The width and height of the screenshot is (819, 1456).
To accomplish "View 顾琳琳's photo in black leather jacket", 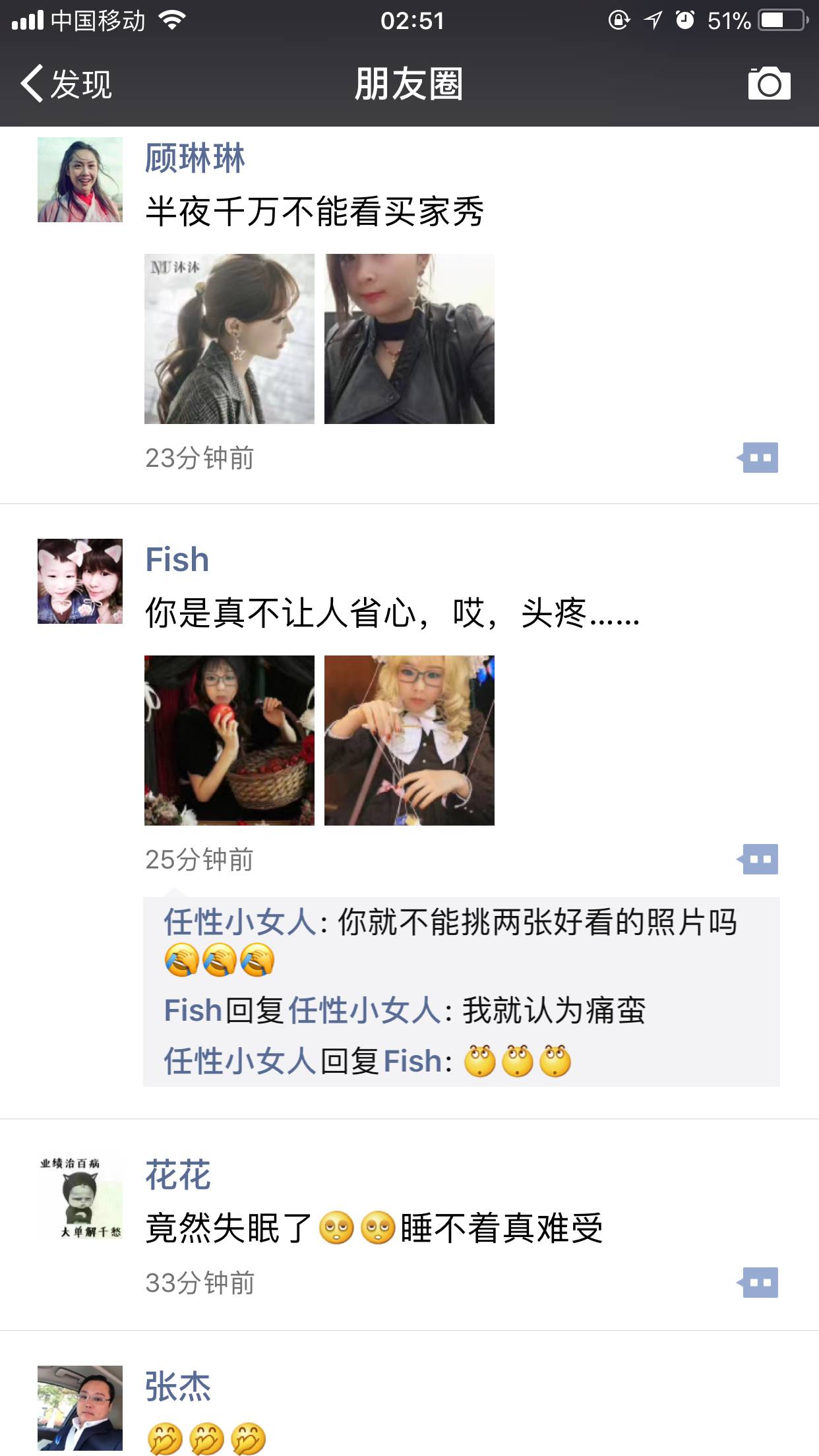I will 409,339.
